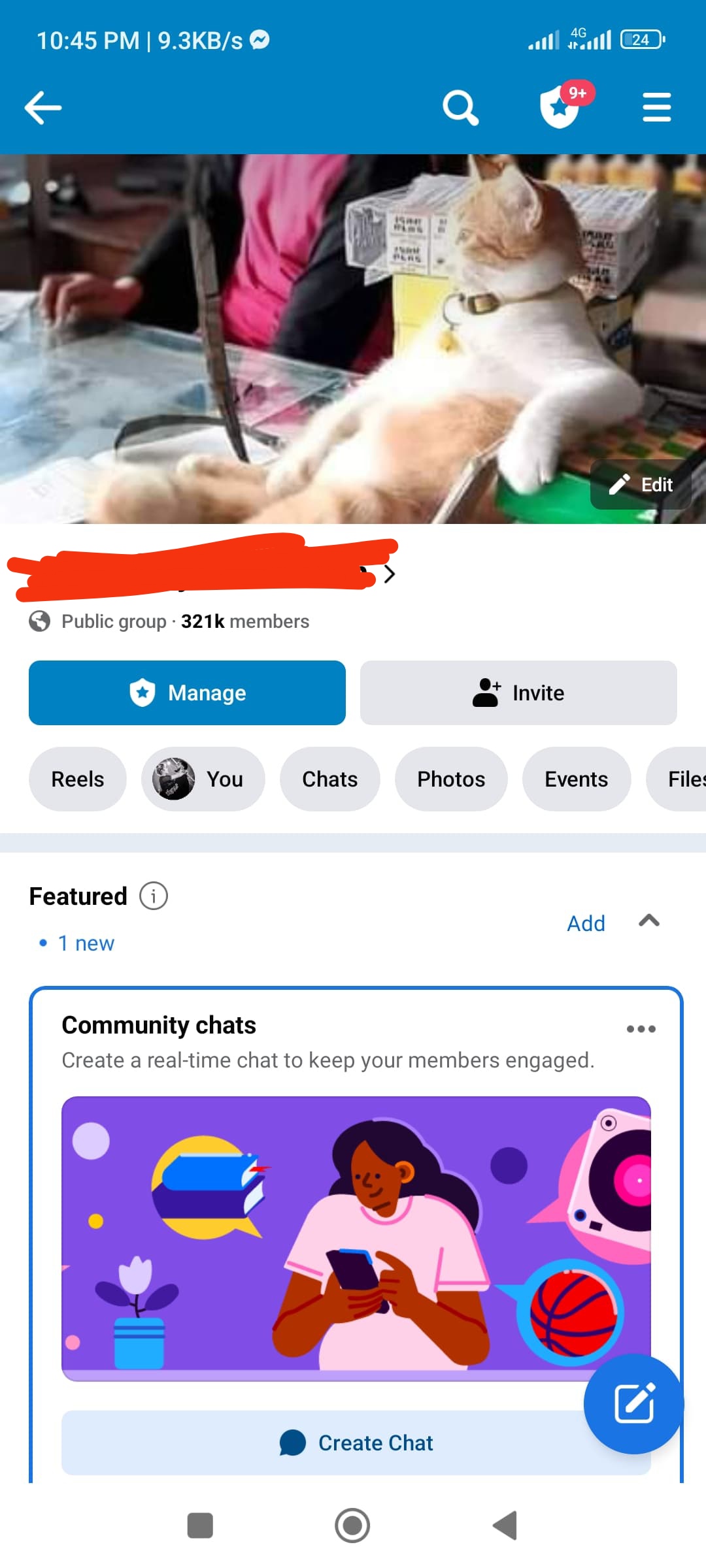
Task: Show info about Featured section
Action: click(154, 896)
